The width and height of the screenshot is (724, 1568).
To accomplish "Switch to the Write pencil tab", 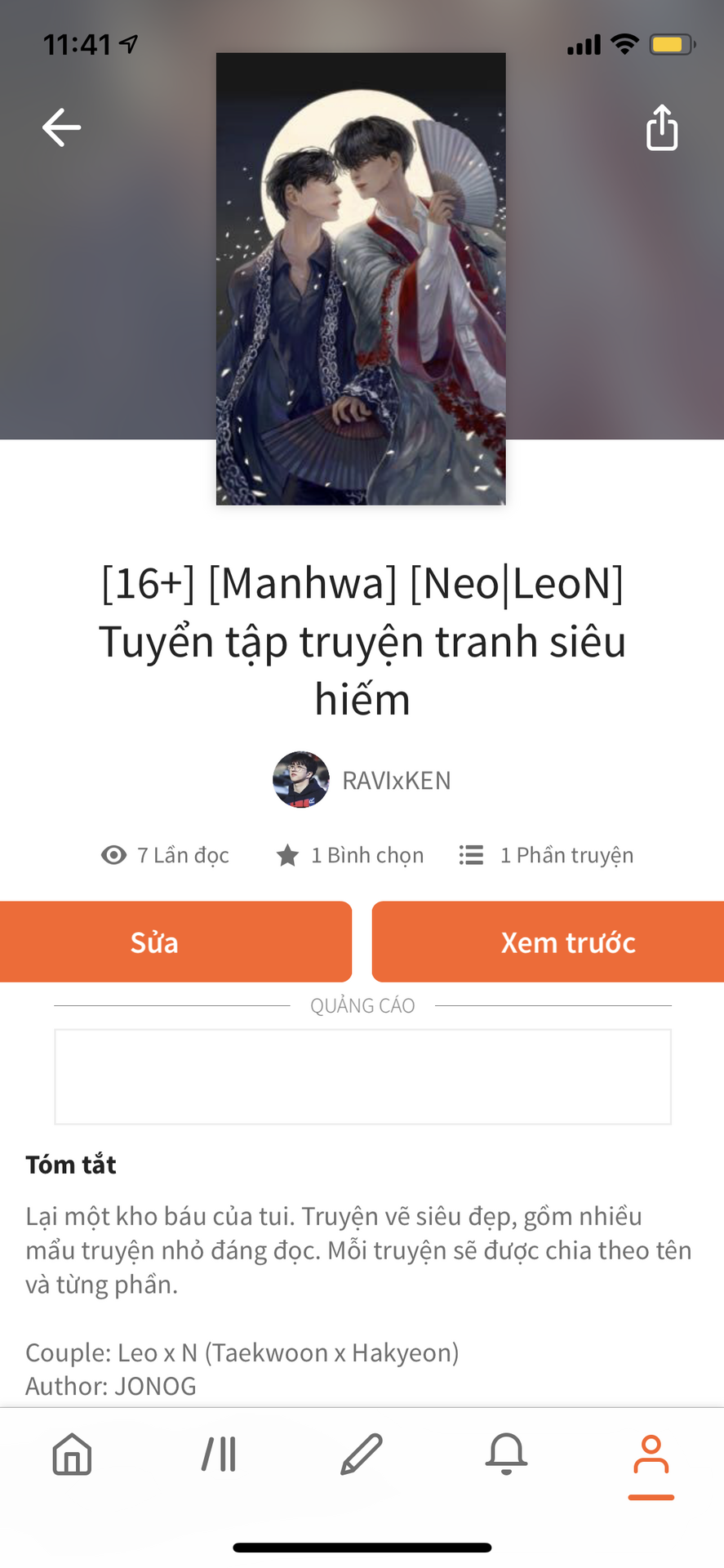I will point(361,1454).
